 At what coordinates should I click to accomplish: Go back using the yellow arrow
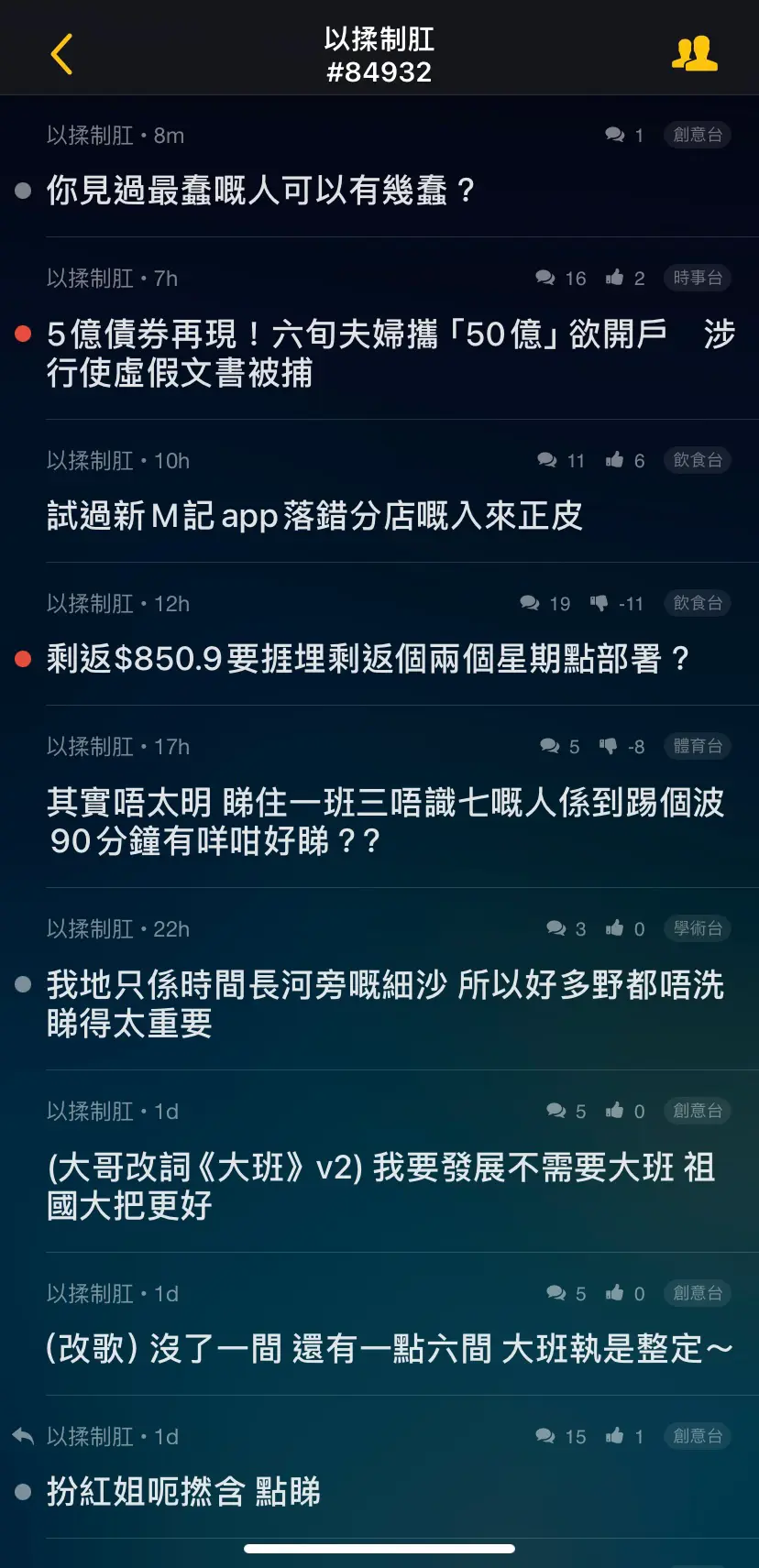(61, 54)
